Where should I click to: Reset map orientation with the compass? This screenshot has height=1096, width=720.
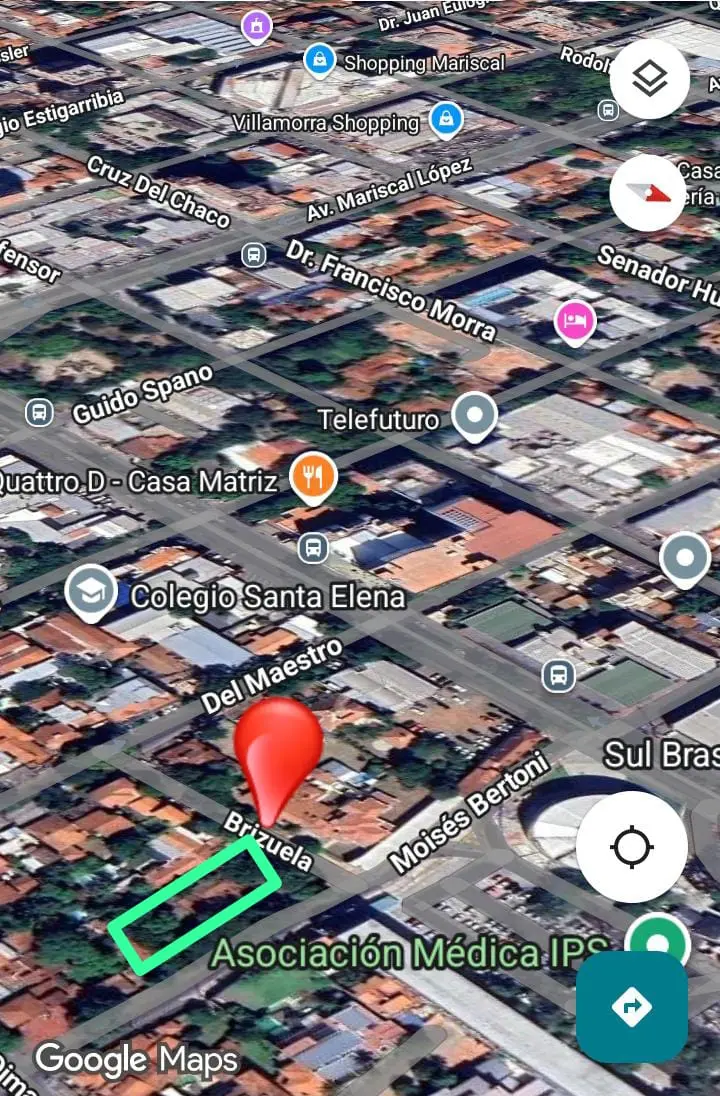coord(648,193)
